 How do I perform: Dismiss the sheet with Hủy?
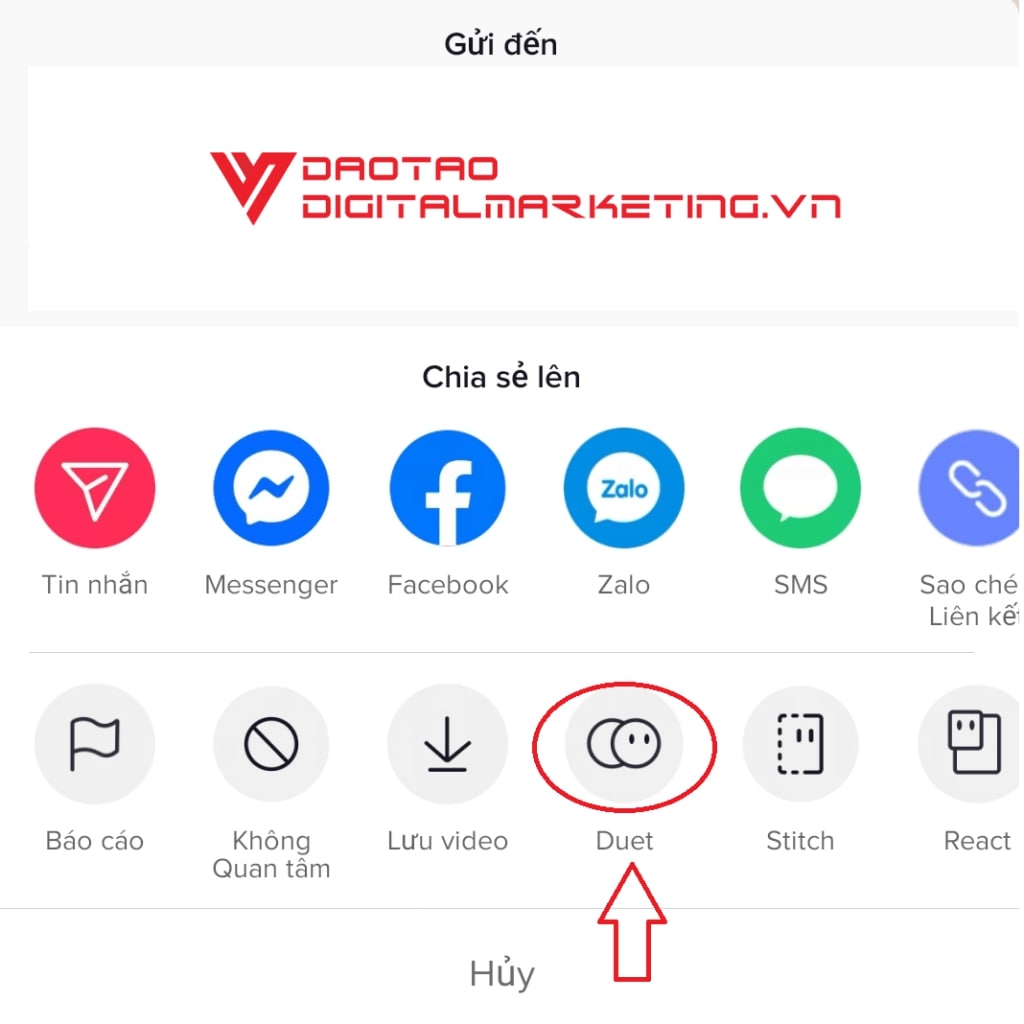pyautogui.click(x=502, y=973)
